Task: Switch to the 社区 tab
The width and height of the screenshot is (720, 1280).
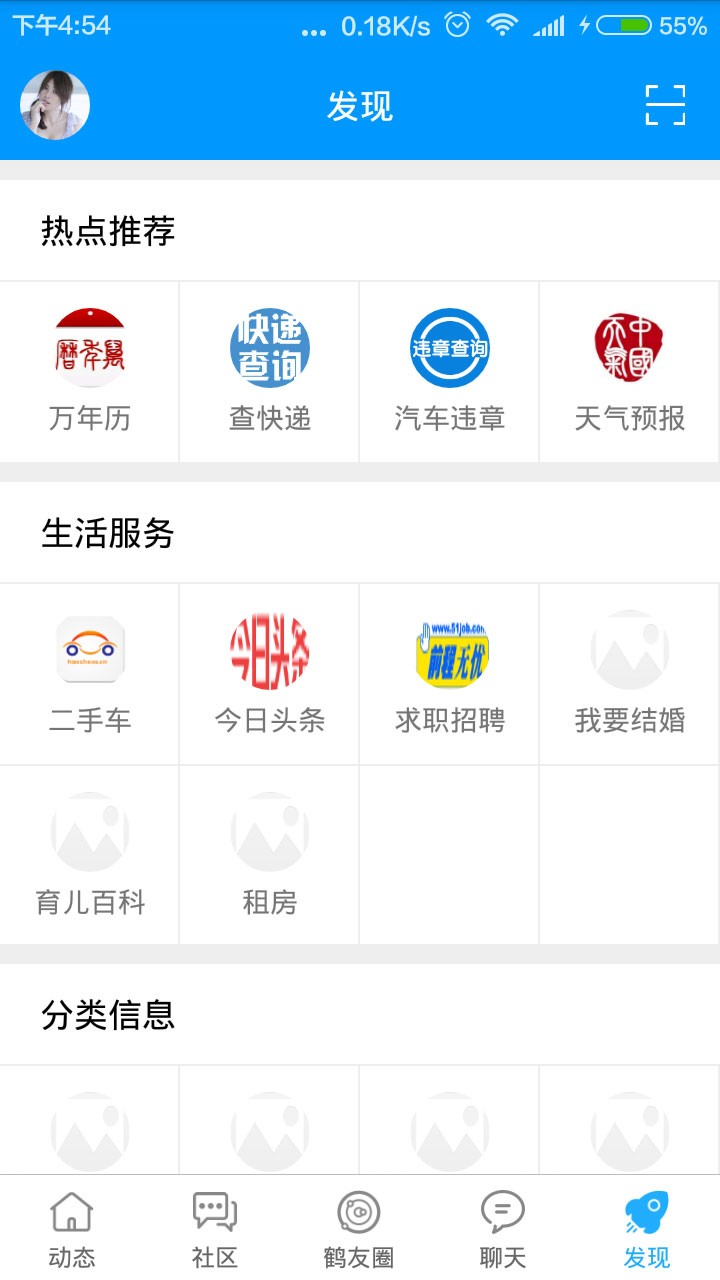Action: (x=216, y=1228)
